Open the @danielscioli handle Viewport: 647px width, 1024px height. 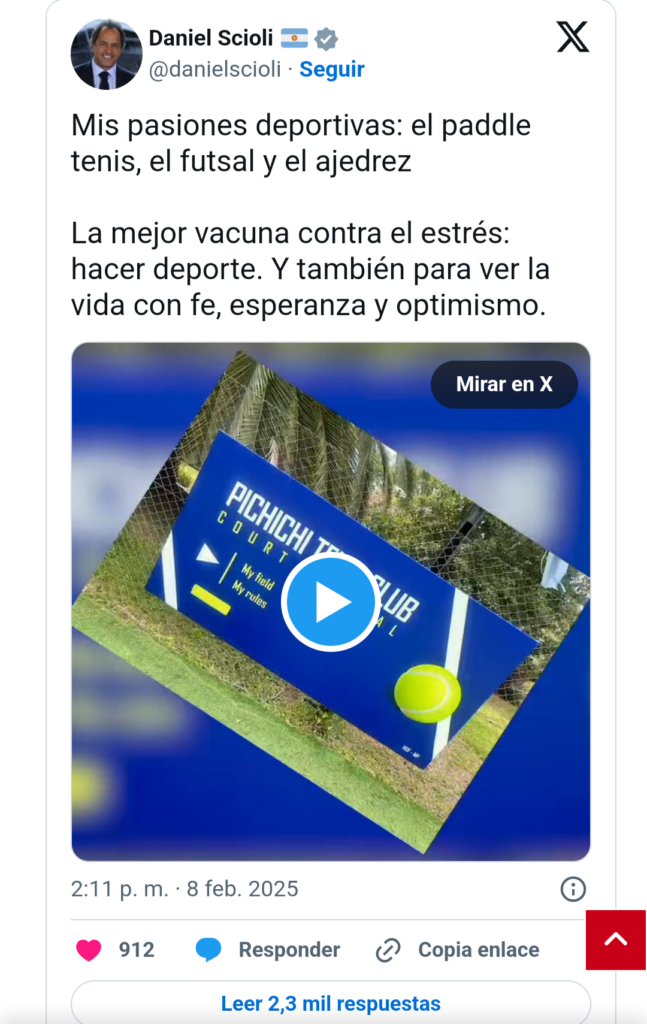tap(216, 69)
